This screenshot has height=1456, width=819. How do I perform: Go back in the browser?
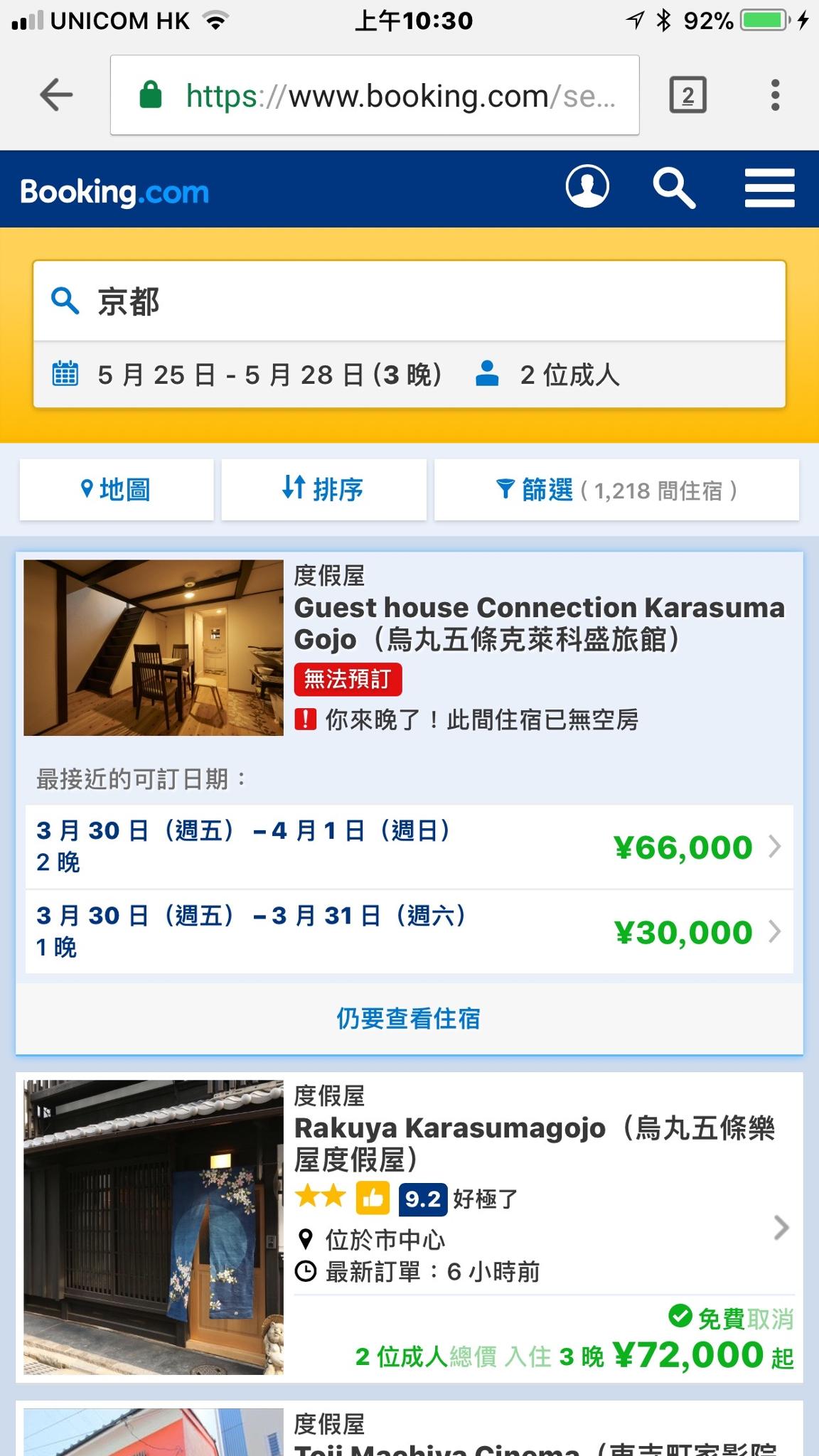click(x=57, y=95)
